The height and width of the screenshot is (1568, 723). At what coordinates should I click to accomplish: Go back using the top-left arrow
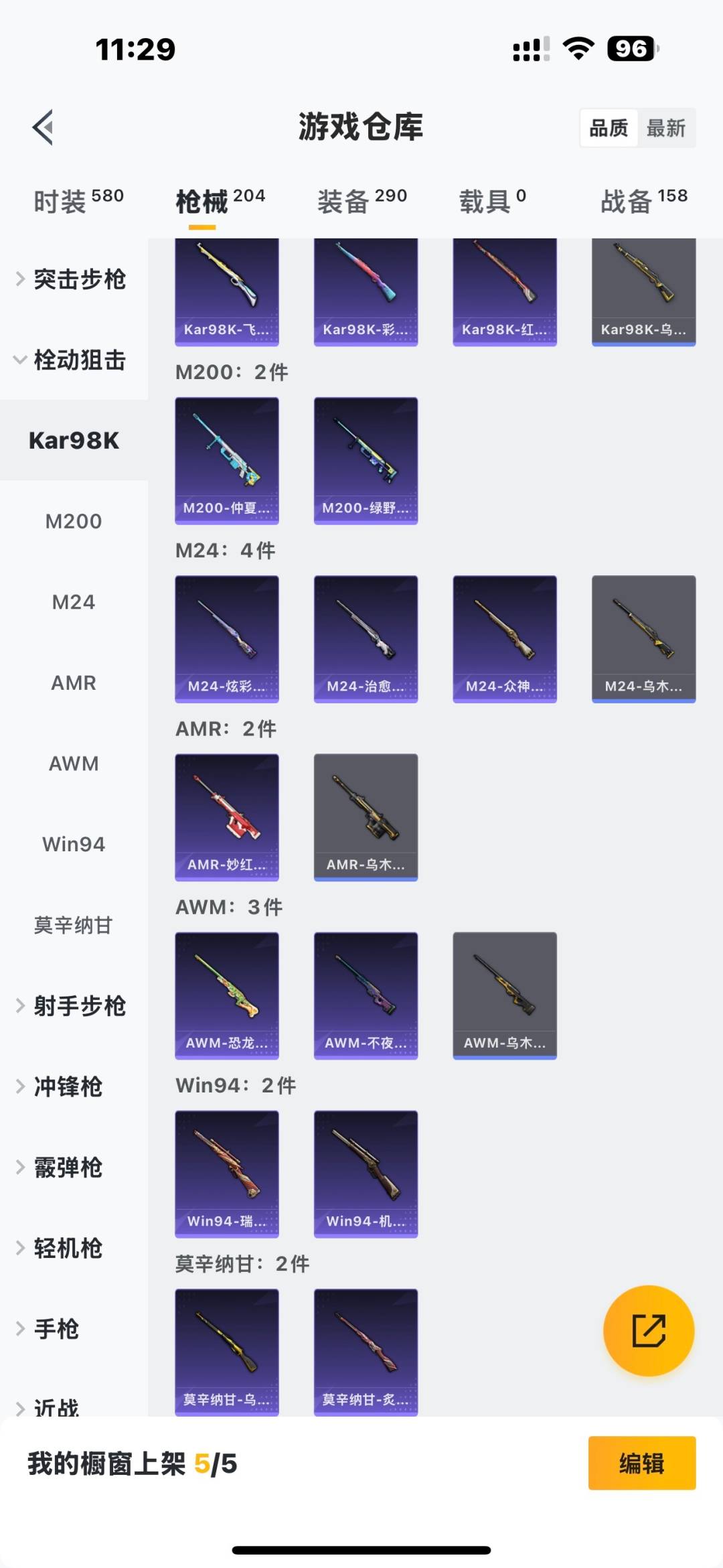click(43, 127)
